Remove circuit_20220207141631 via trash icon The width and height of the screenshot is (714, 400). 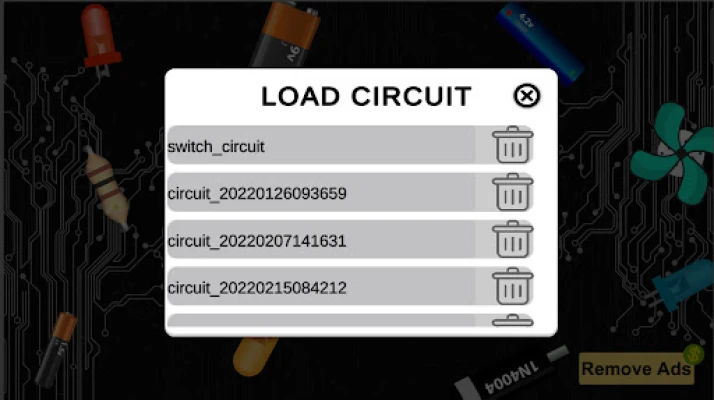coord(513,241)
